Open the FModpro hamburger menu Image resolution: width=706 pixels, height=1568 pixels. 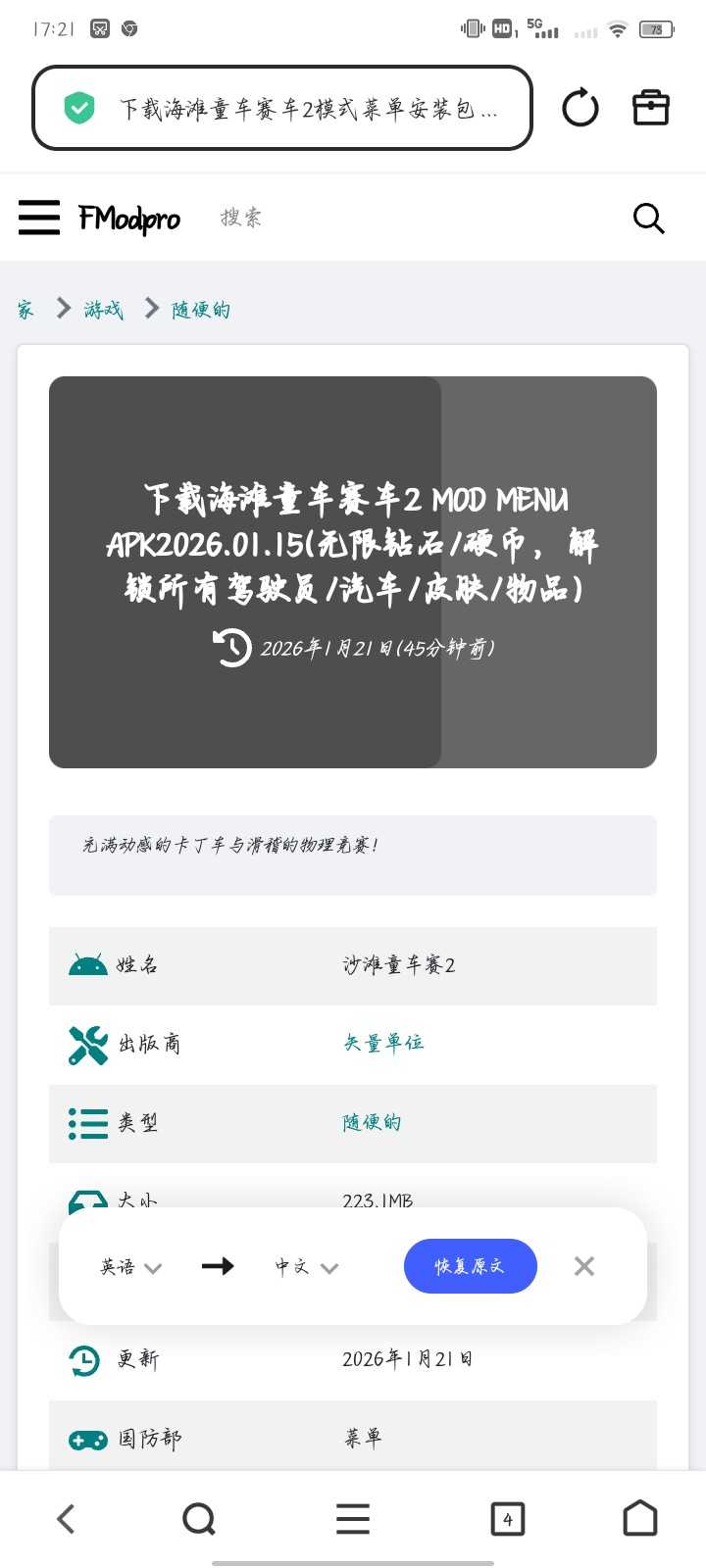[39, 218]
